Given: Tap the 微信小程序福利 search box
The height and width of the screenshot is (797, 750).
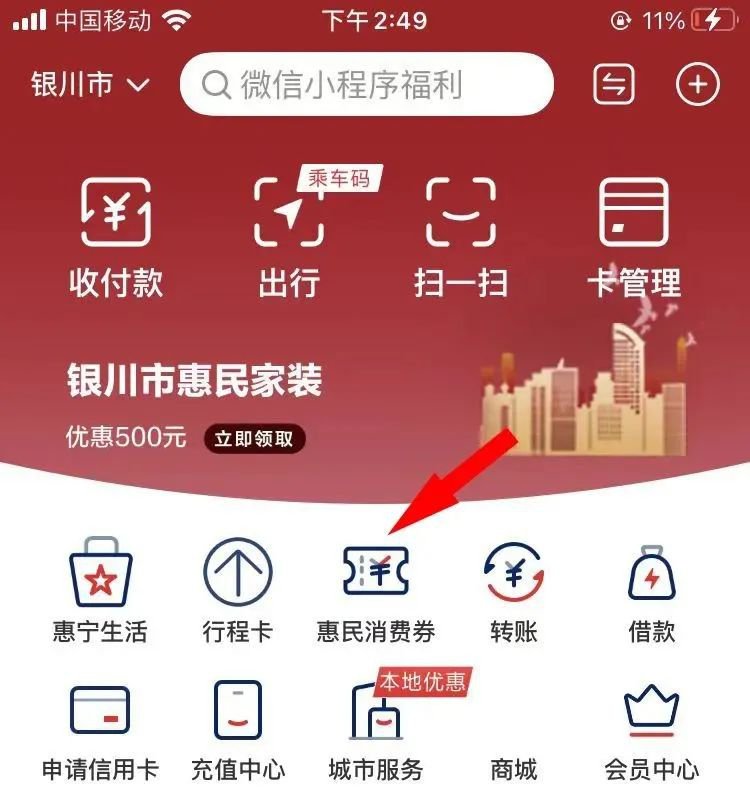Looking at the screenshot, I should pyautogui.click(x=366, y=85).
